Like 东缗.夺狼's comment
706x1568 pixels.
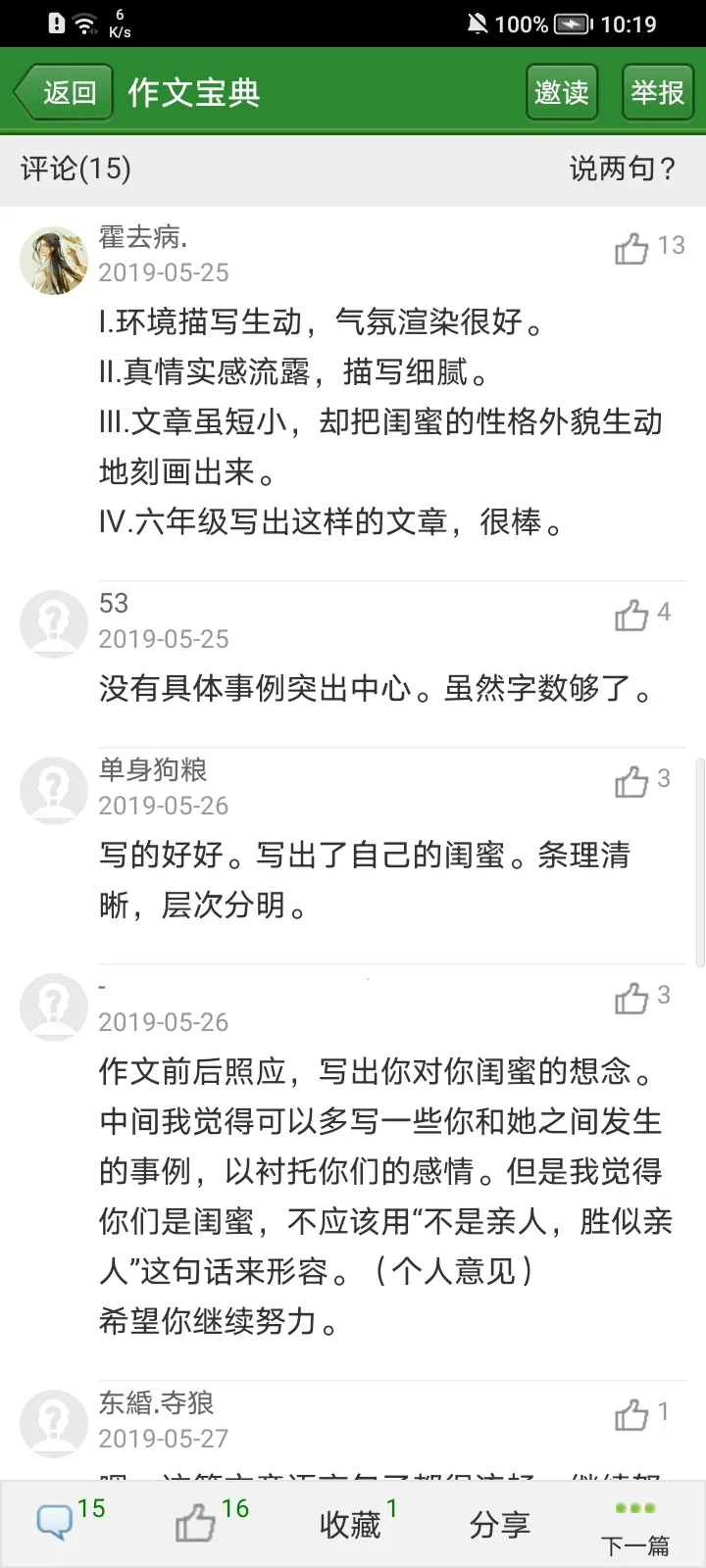click(x=632, y=1414)
